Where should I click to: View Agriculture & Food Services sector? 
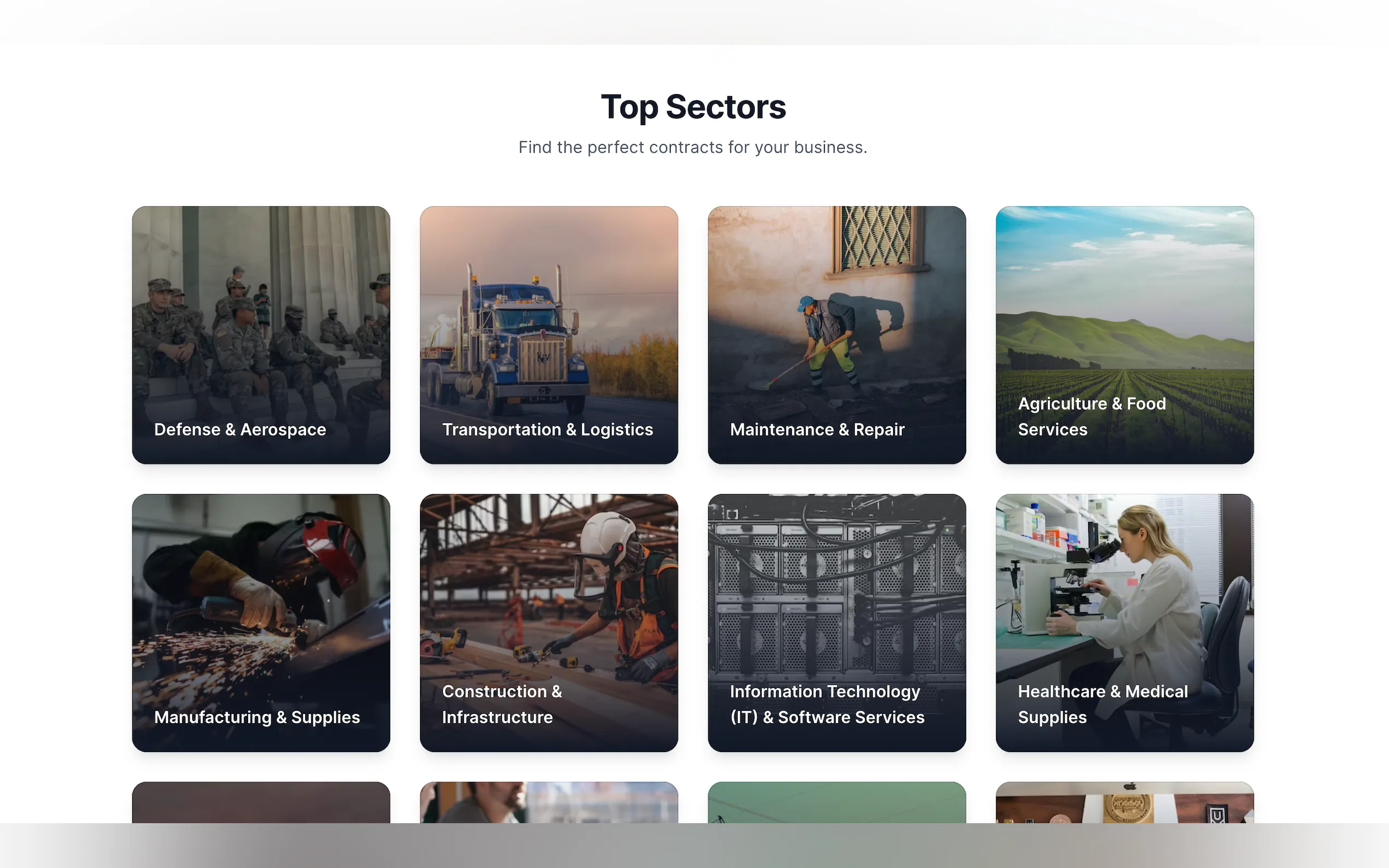(1124, 335)
